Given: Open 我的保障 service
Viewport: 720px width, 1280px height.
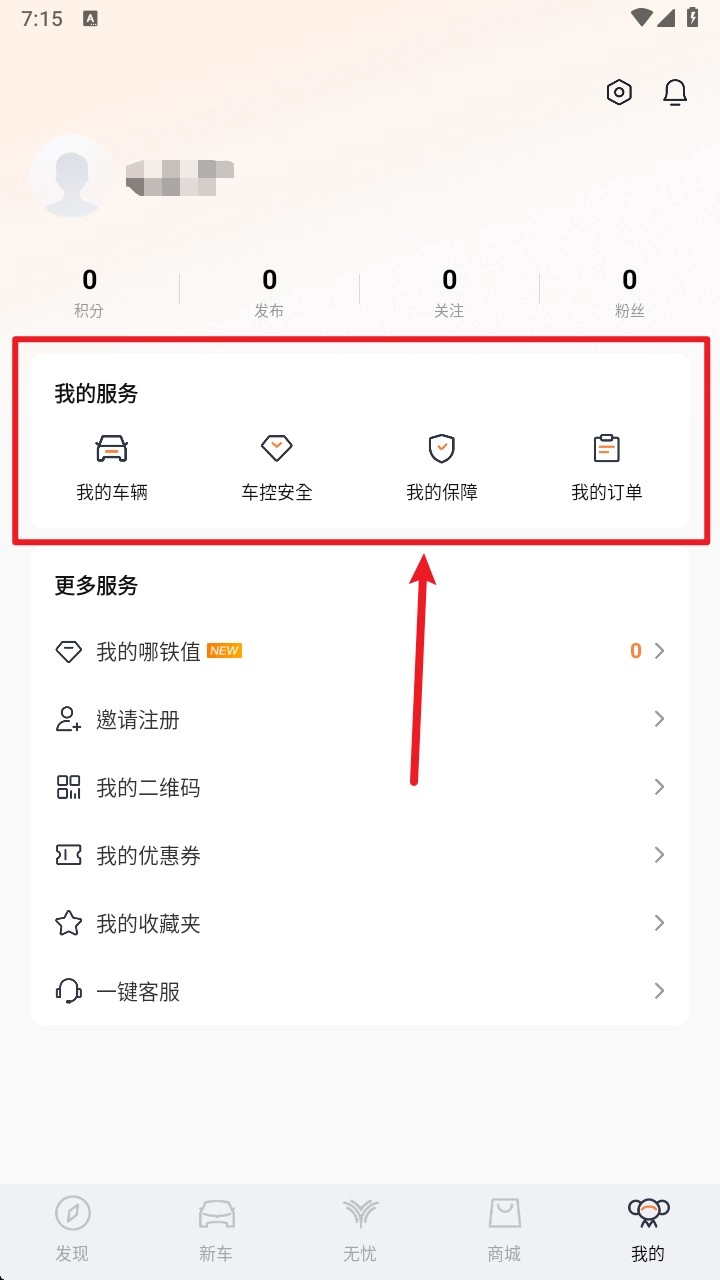Looking at the screenshot, I should pos(442,466).
